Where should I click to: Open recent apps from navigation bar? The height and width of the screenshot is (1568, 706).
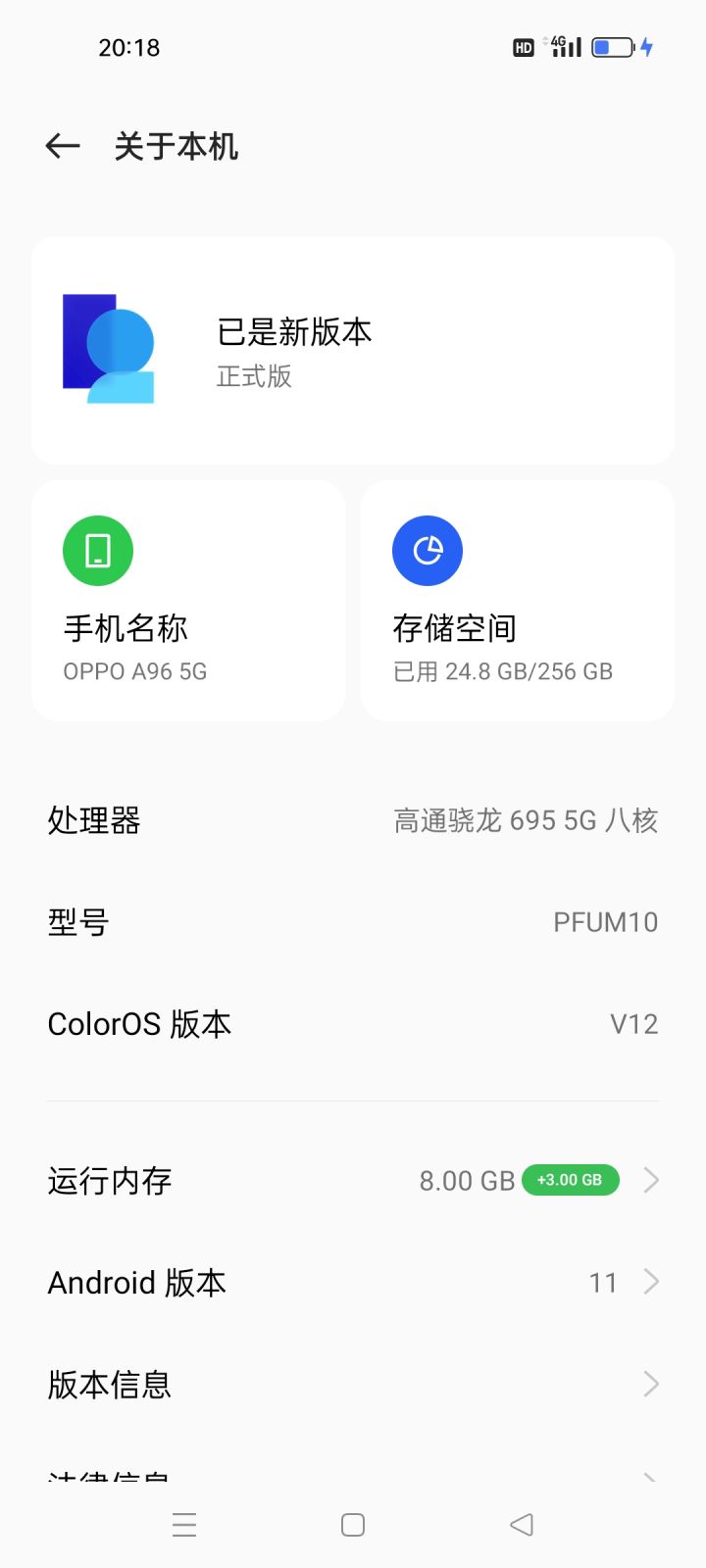(x=184, y=1525)
